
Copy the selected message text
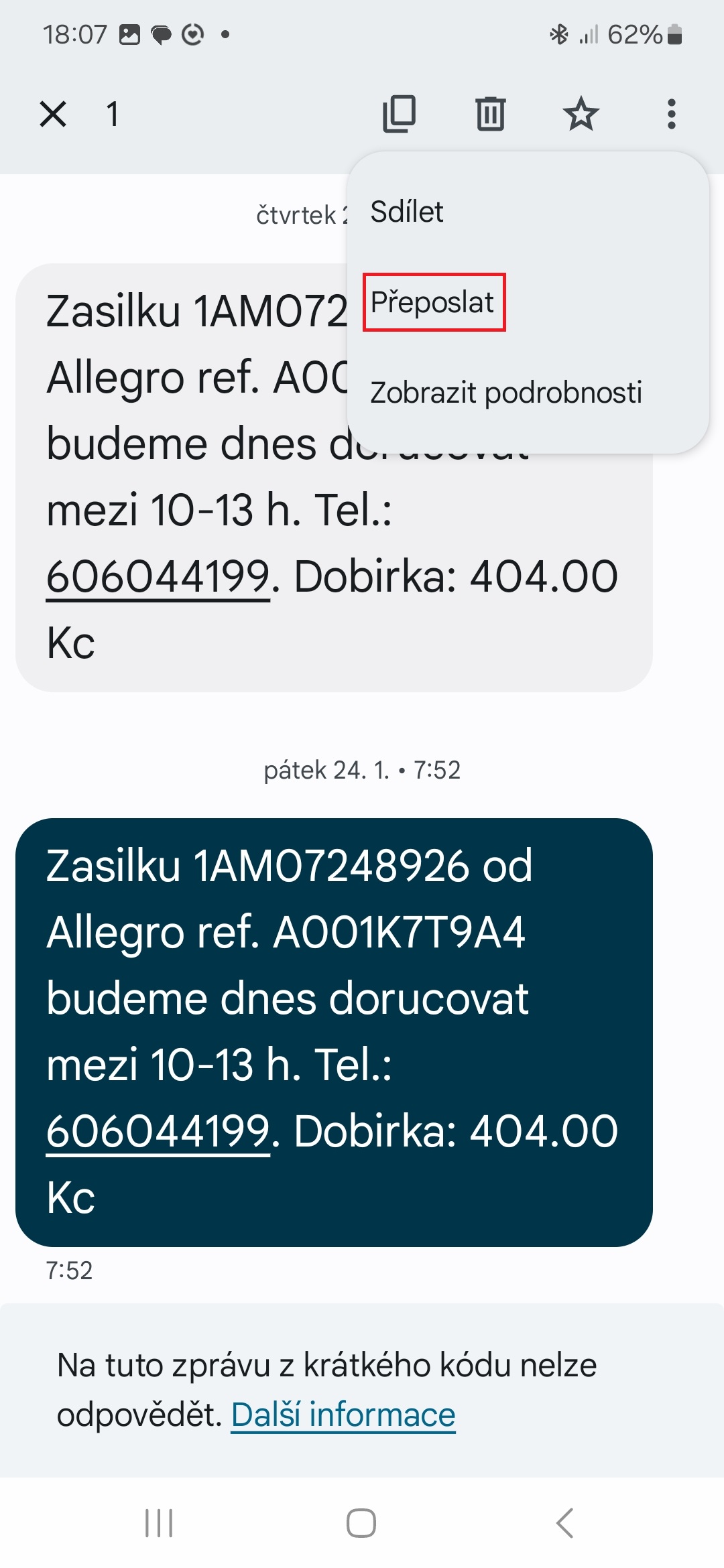(x=400, y=114)
